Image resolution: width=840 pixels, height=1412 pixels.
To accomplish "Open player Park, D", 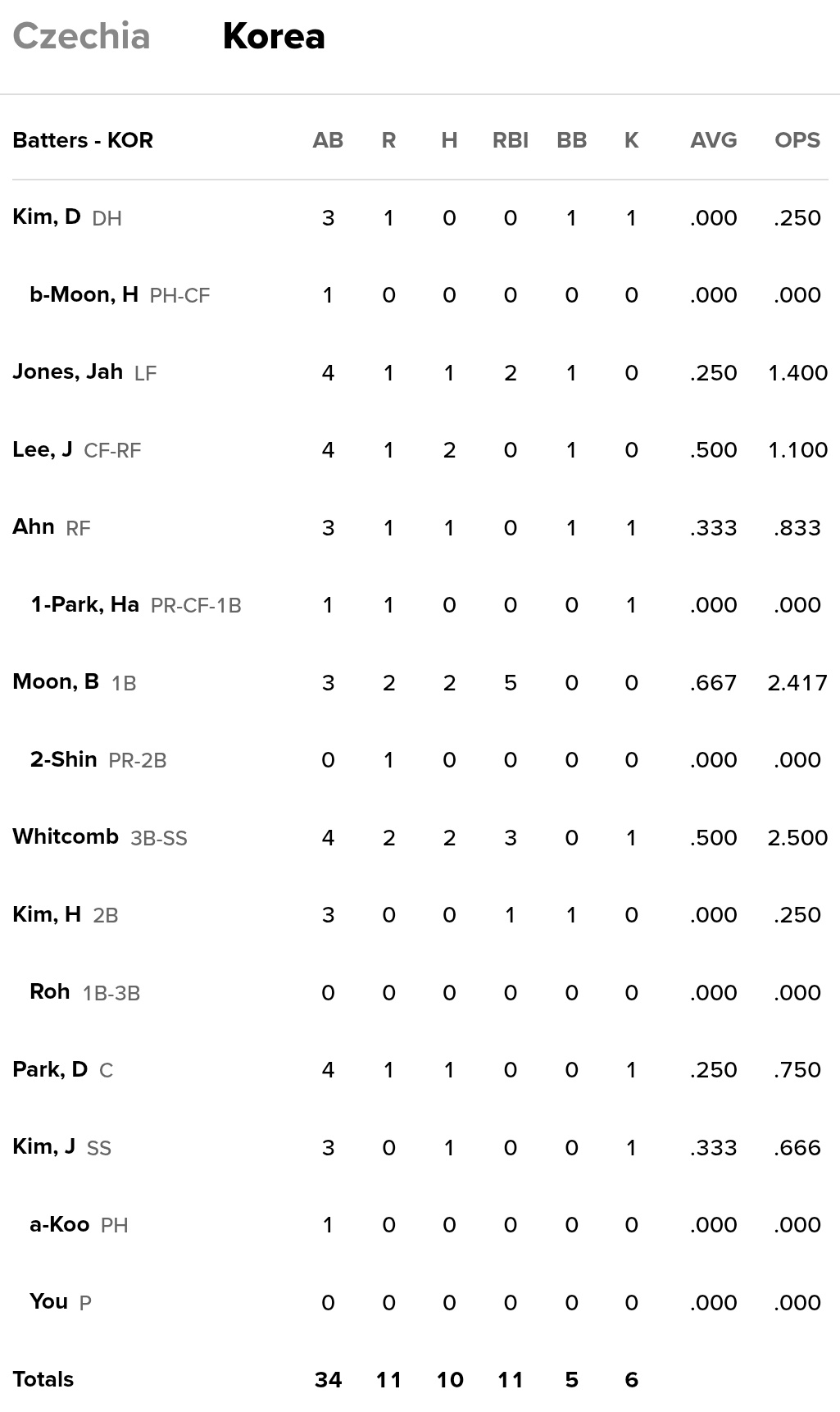I will point(50,1070).
